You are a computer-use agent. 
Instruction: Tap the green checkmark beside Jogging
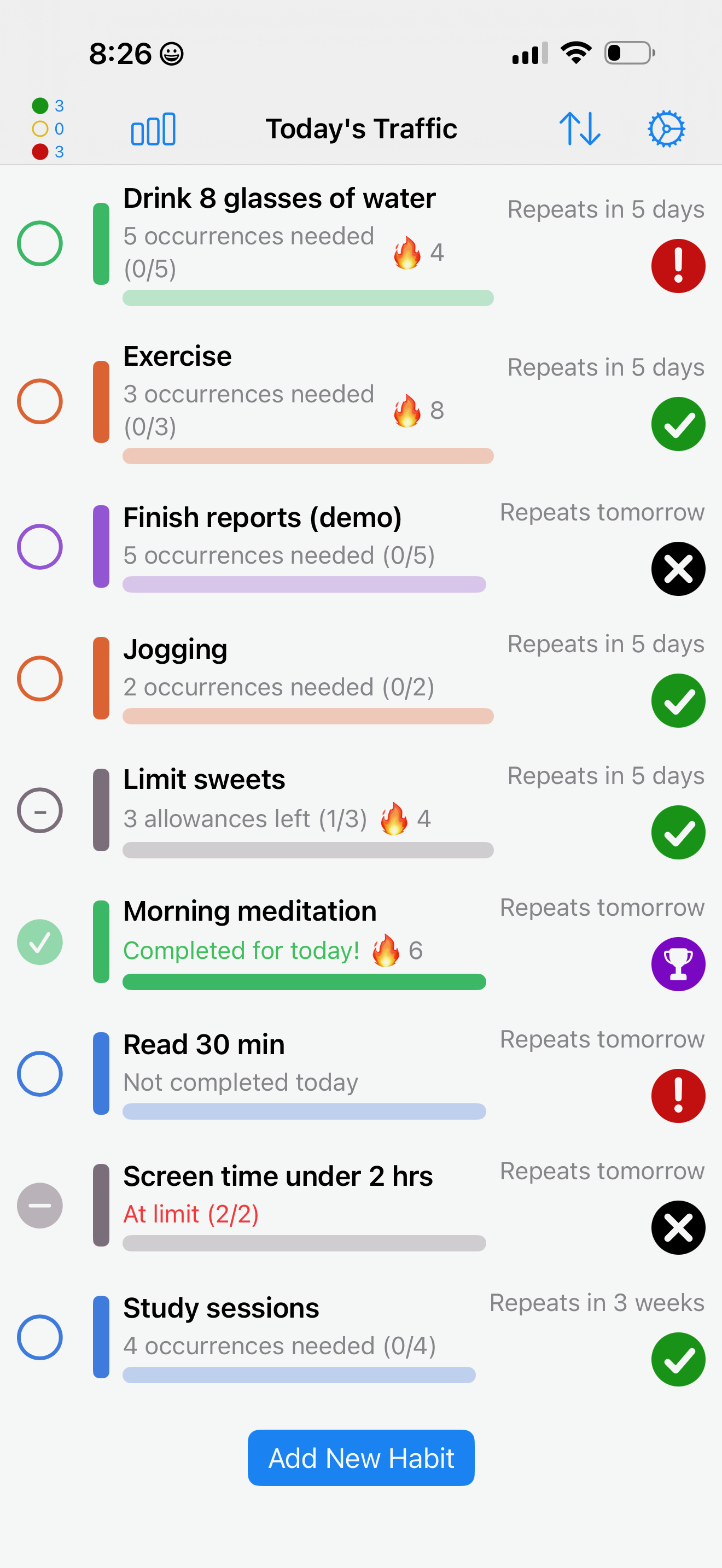point(678,700)
